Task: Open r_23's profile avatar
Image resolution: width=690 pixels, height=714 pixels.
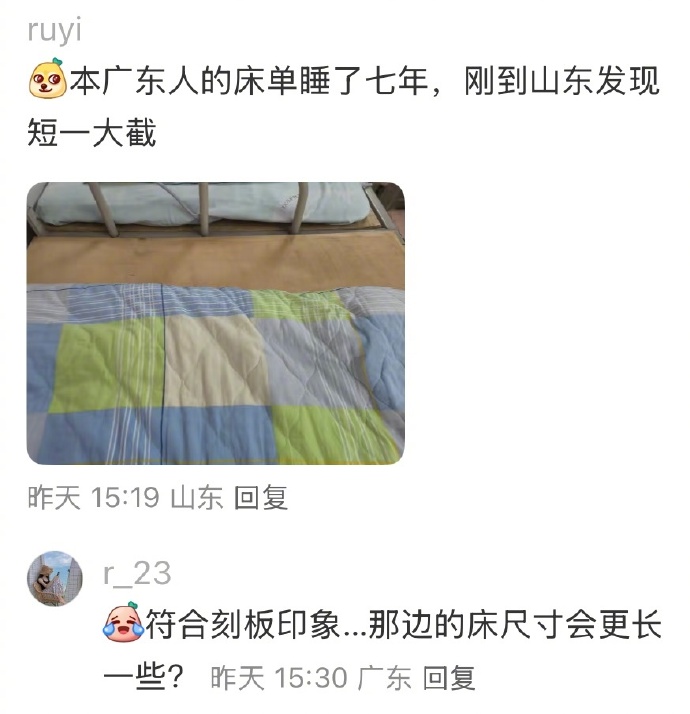Action: pyautogui.click(x=55, y=578)
